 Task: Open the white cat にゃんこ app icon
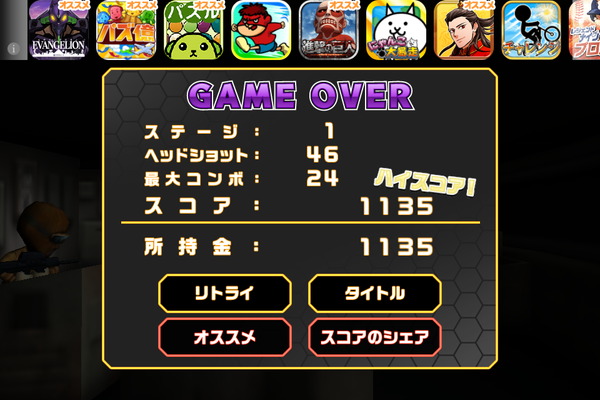click(x=396, y=30)
